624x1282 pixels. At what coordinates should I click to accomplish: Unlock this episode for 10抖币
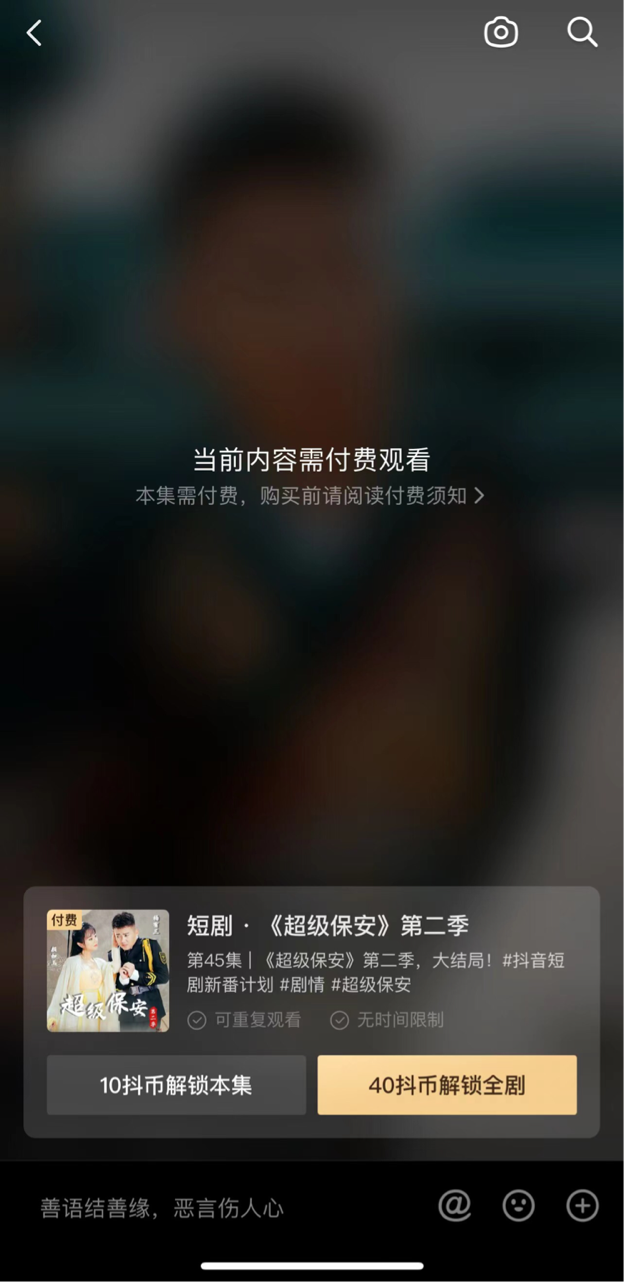[x=176, y=1085]
